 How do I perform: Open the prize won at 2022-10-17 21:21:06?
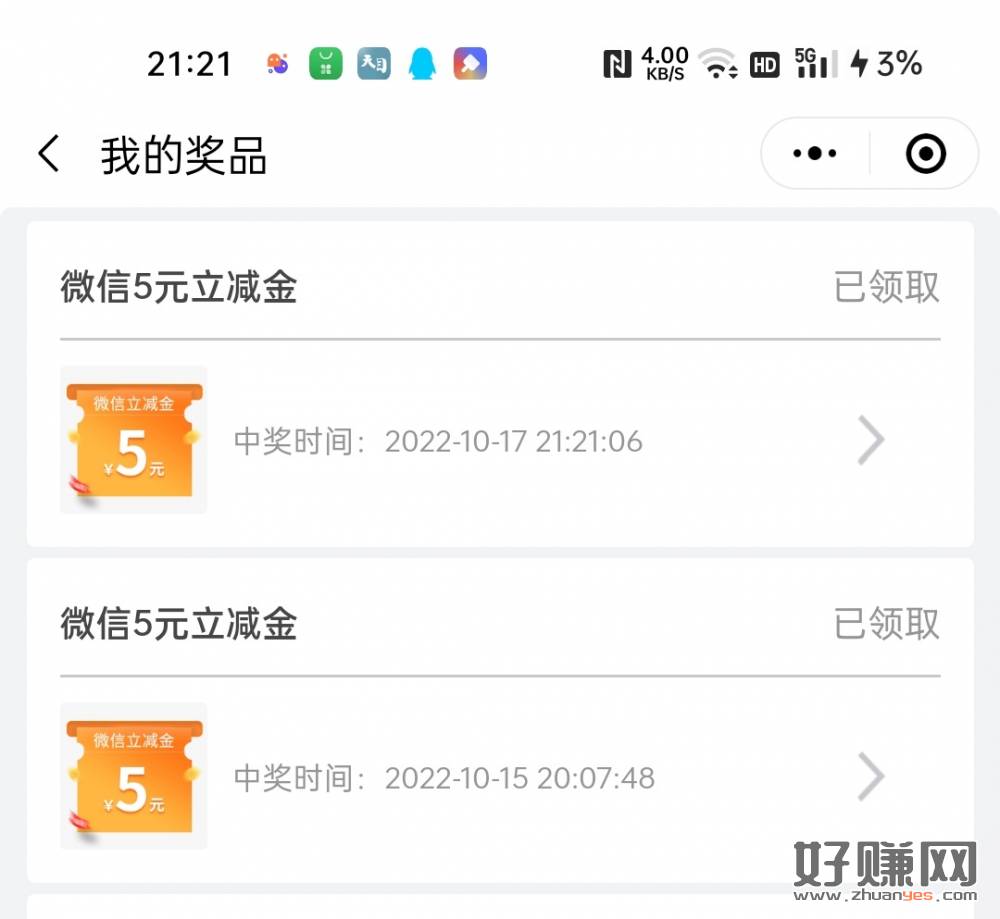tap(870, 441)
